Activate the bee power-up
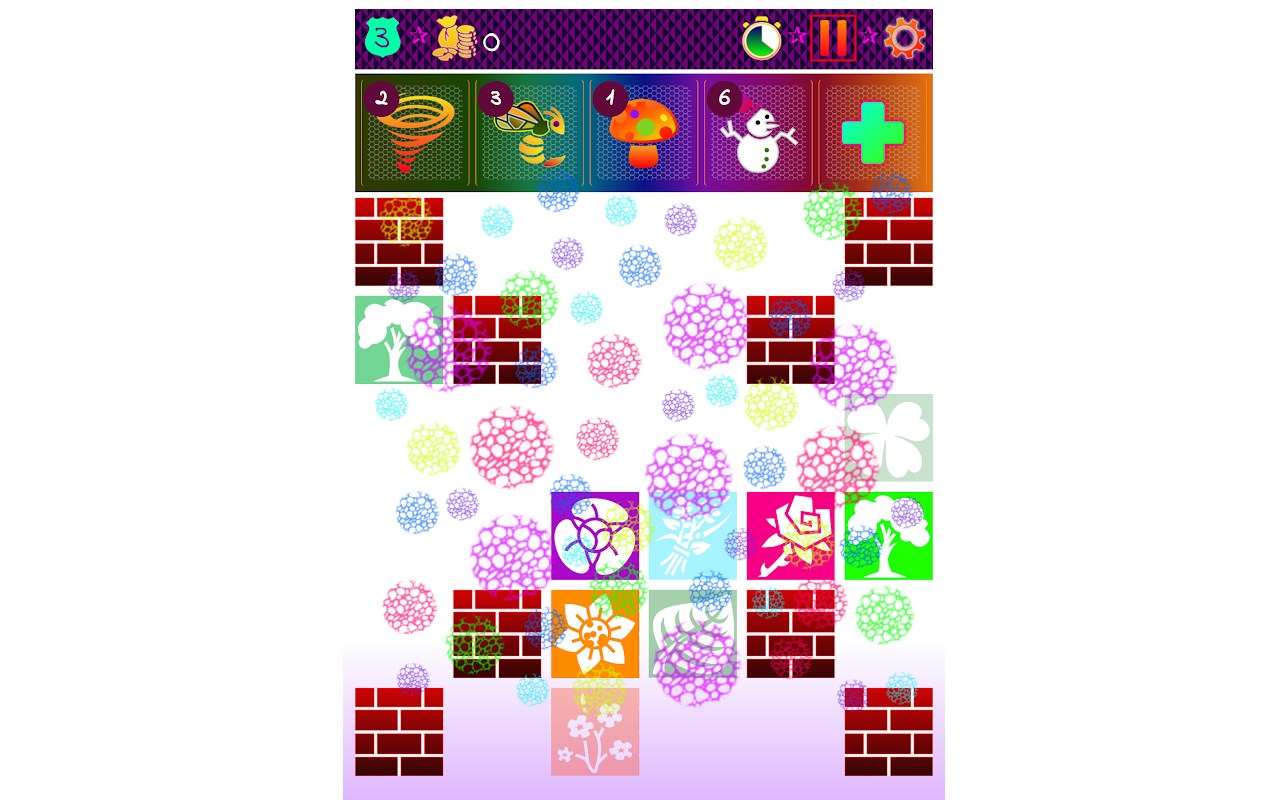This screenshot has height=800, width=1280. click(530, 133)
